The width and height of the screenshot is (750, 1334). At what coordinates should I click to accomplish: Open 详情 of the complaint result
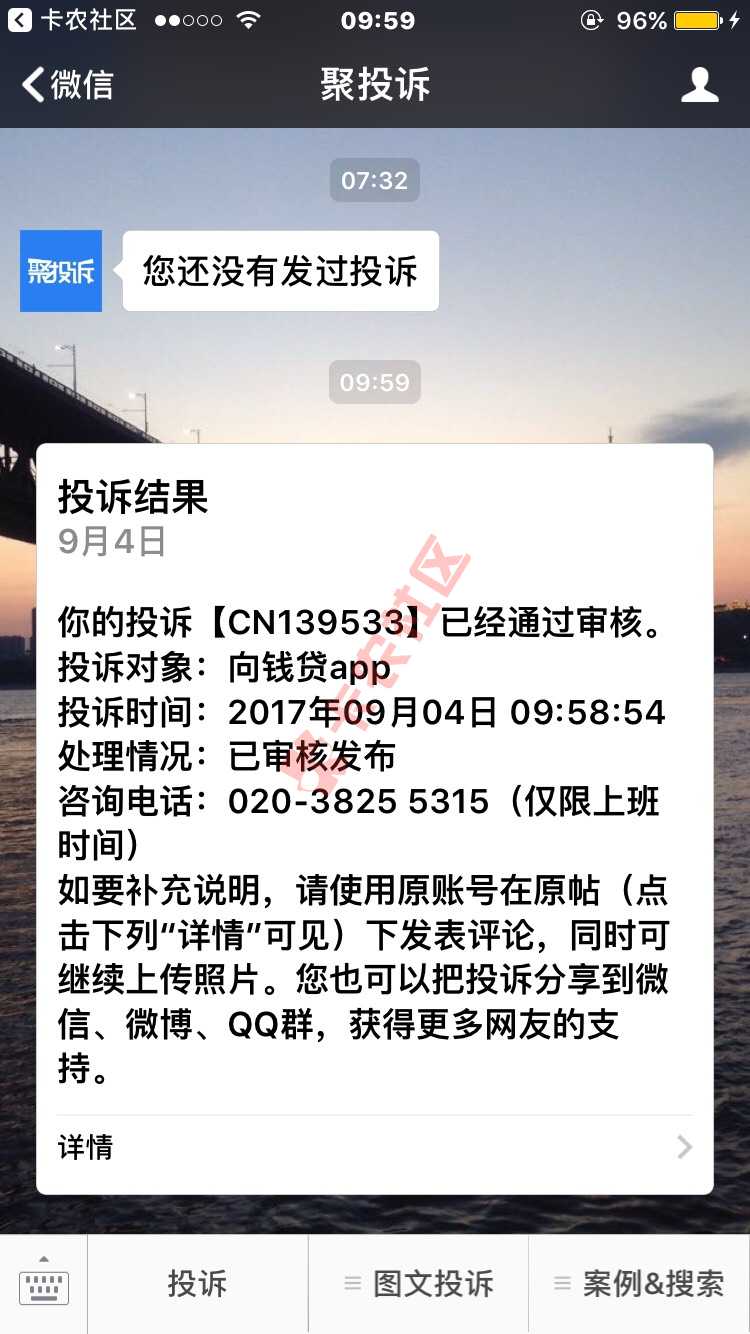click(375, 1147)
